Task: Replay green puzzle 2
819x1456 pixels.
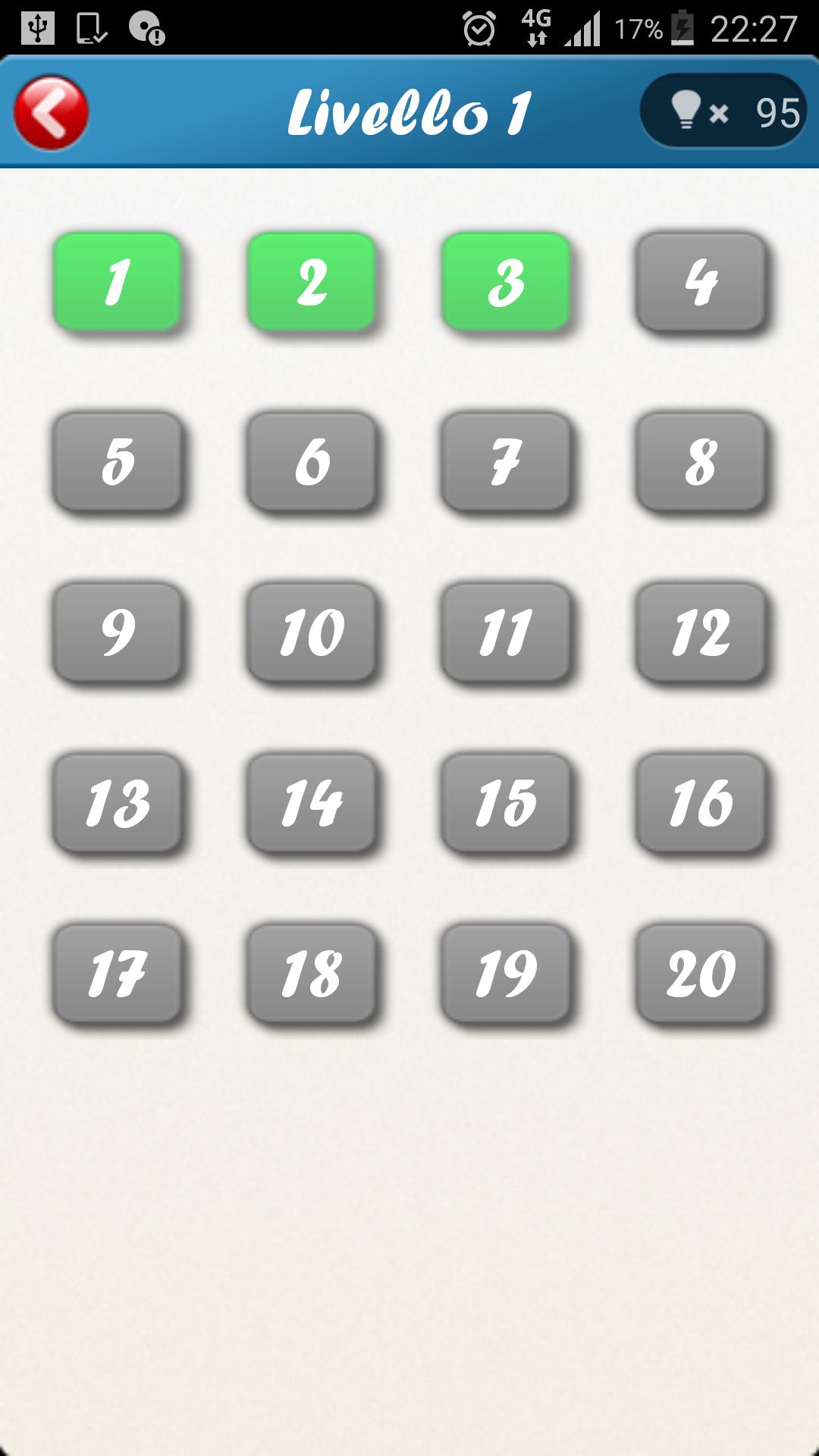Action: [312, 282]
